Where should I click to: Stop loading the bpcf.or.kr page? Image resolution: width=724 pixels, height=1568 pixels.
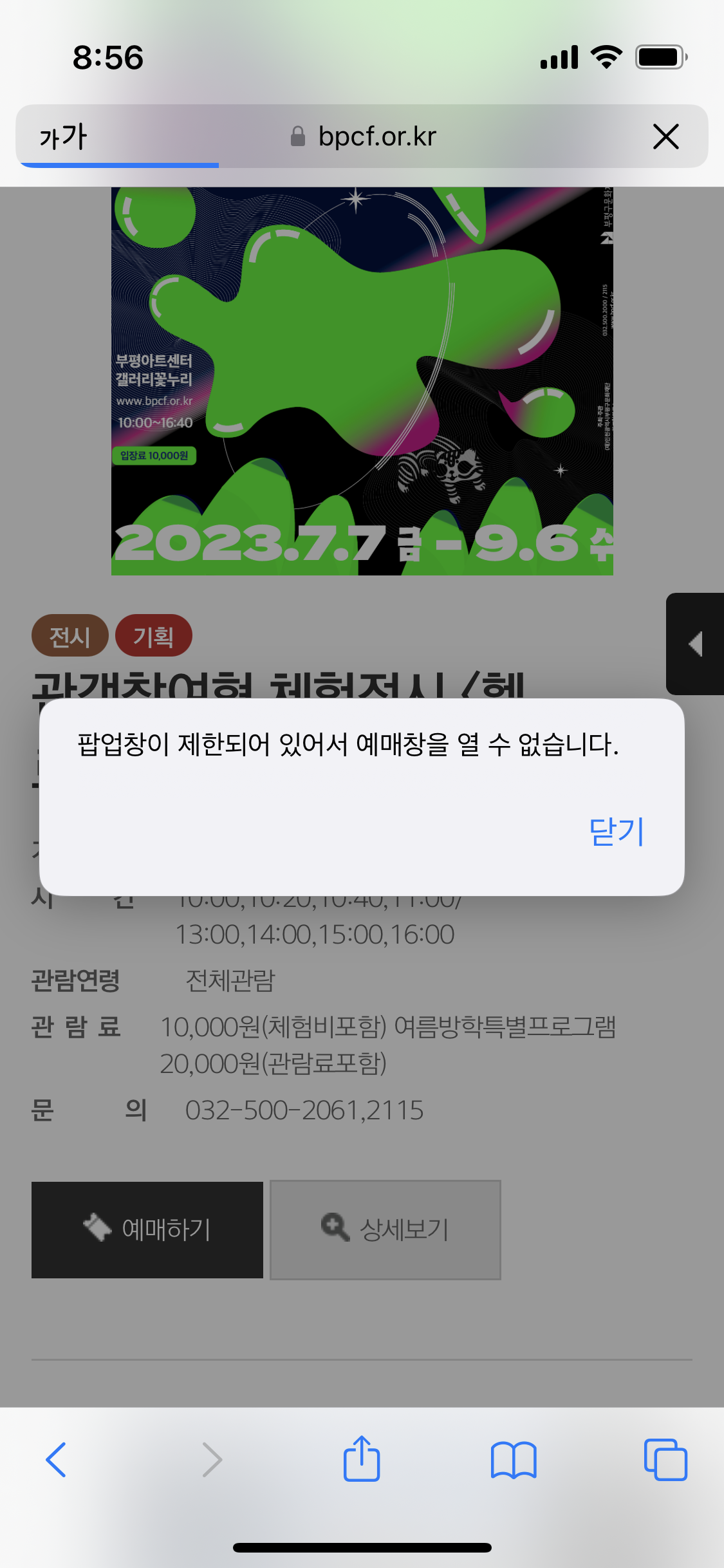(665, 136)
